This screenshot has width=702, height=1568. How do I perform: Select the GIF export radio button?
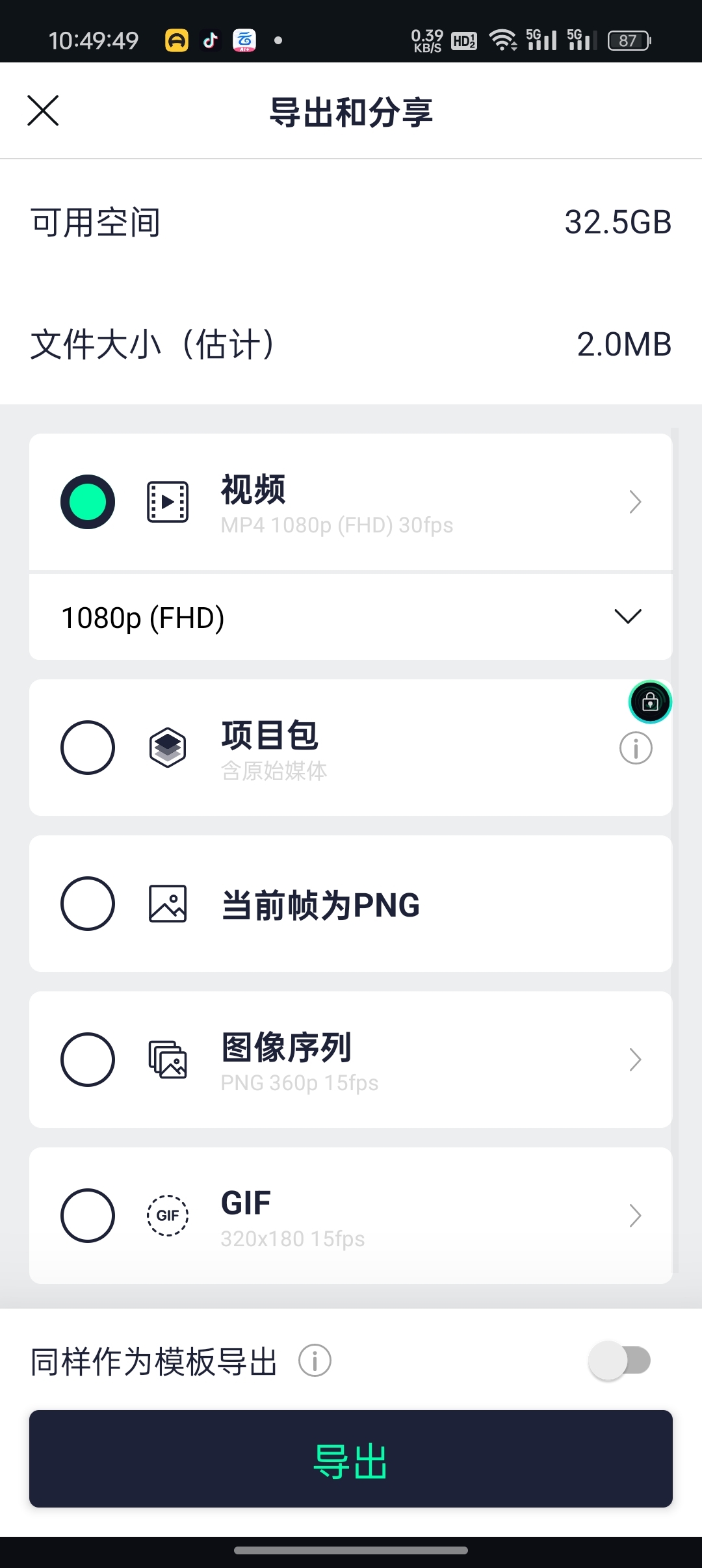pyautogui.click(x=88, y=1216)
